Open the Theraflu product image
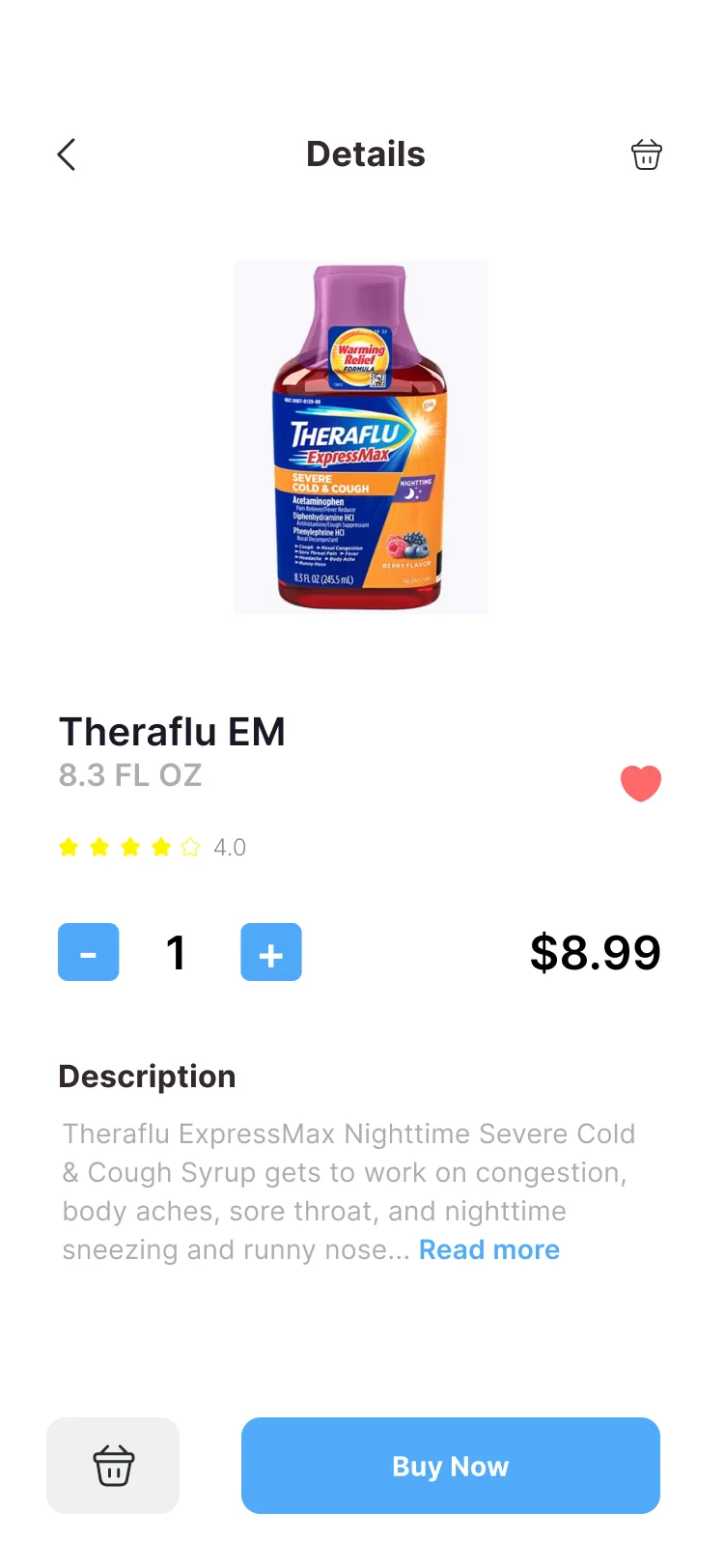The width and height of the screenshot is (724, 1568). [x=360, y=437]
